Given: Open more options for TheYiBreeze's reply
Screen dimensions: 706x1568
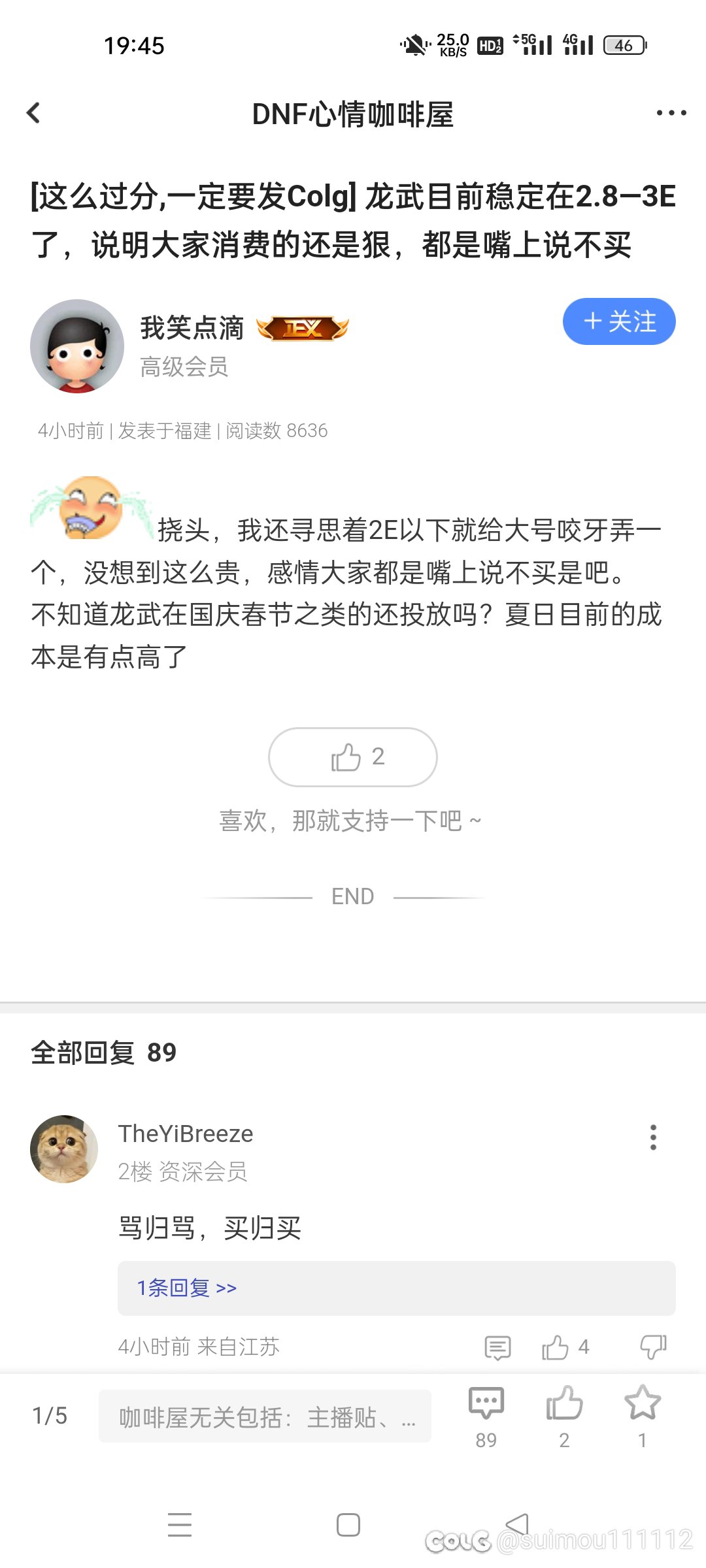Looking at the screenshot, I should (653, 1137).
